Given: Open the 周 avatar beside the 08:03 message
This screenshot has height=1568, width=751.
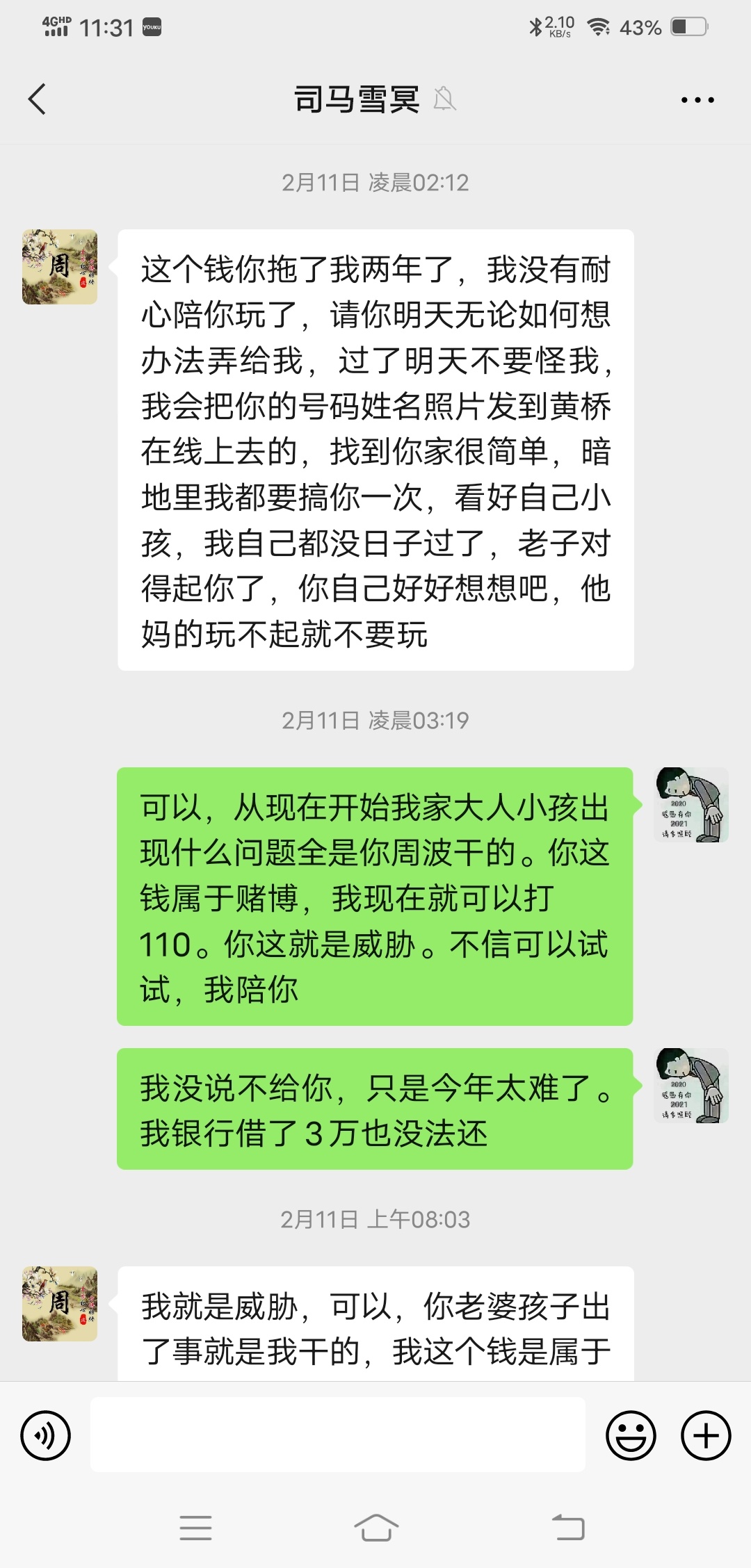Looking at the screenshot, I should pyautogui.click(x=60, y=1304).
